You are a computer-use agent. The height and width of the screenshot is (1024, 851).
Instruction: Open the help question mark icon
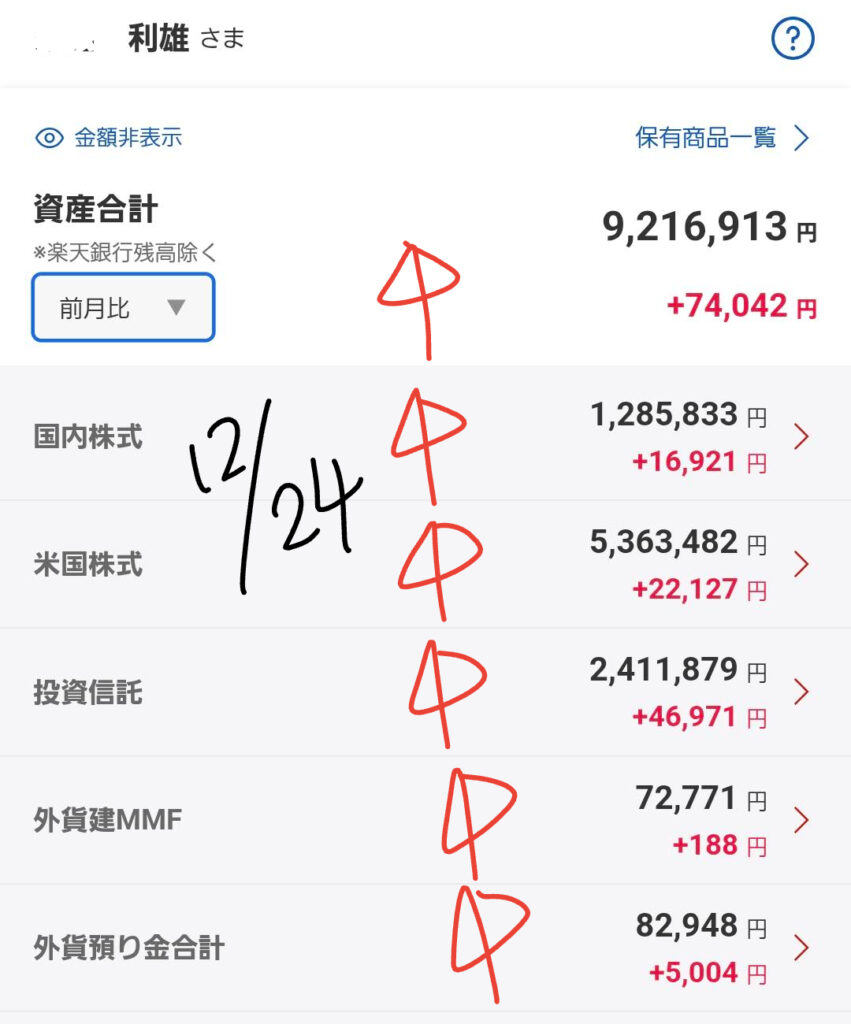793,40
